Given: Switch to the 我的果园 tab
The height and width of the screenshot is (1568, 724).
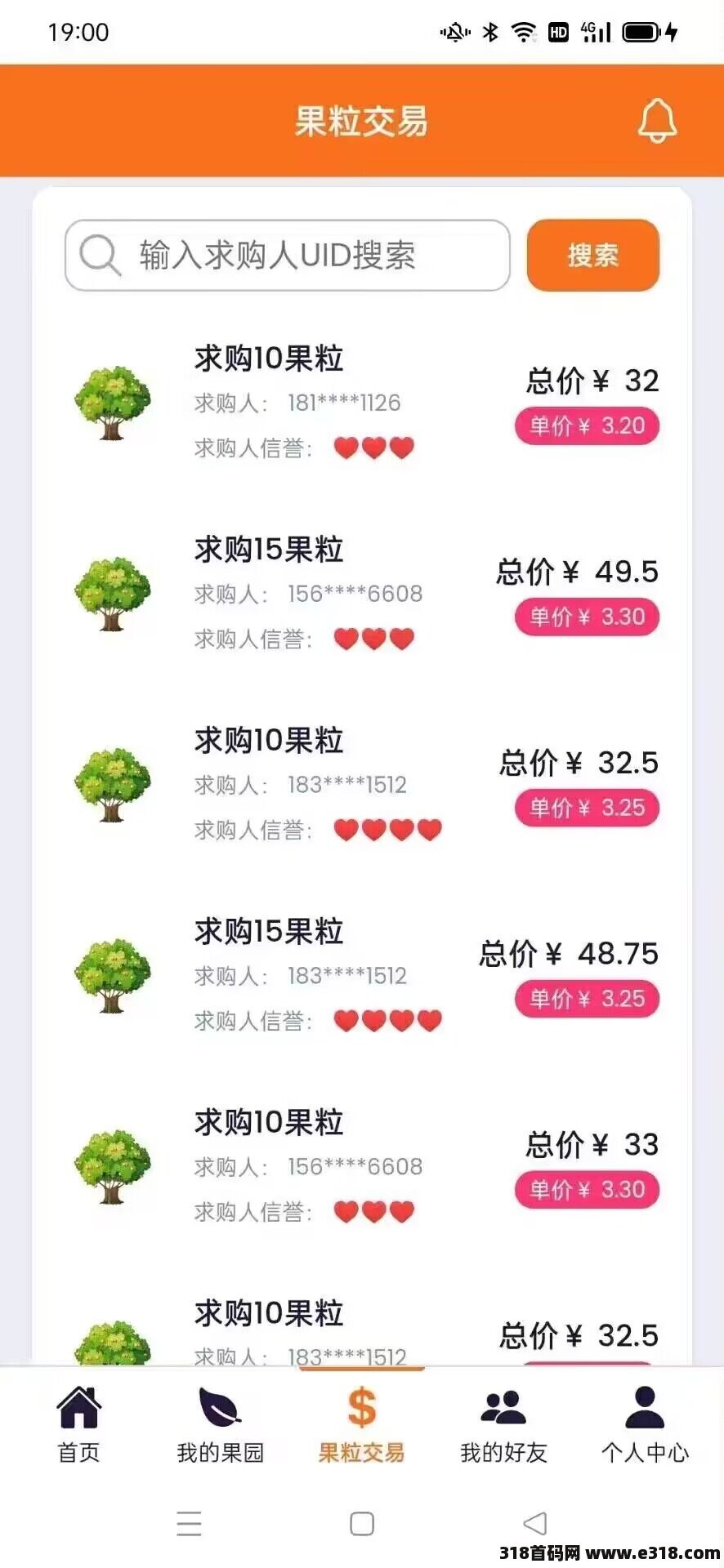Looking at the screenshot, I should pos(221,1424).
